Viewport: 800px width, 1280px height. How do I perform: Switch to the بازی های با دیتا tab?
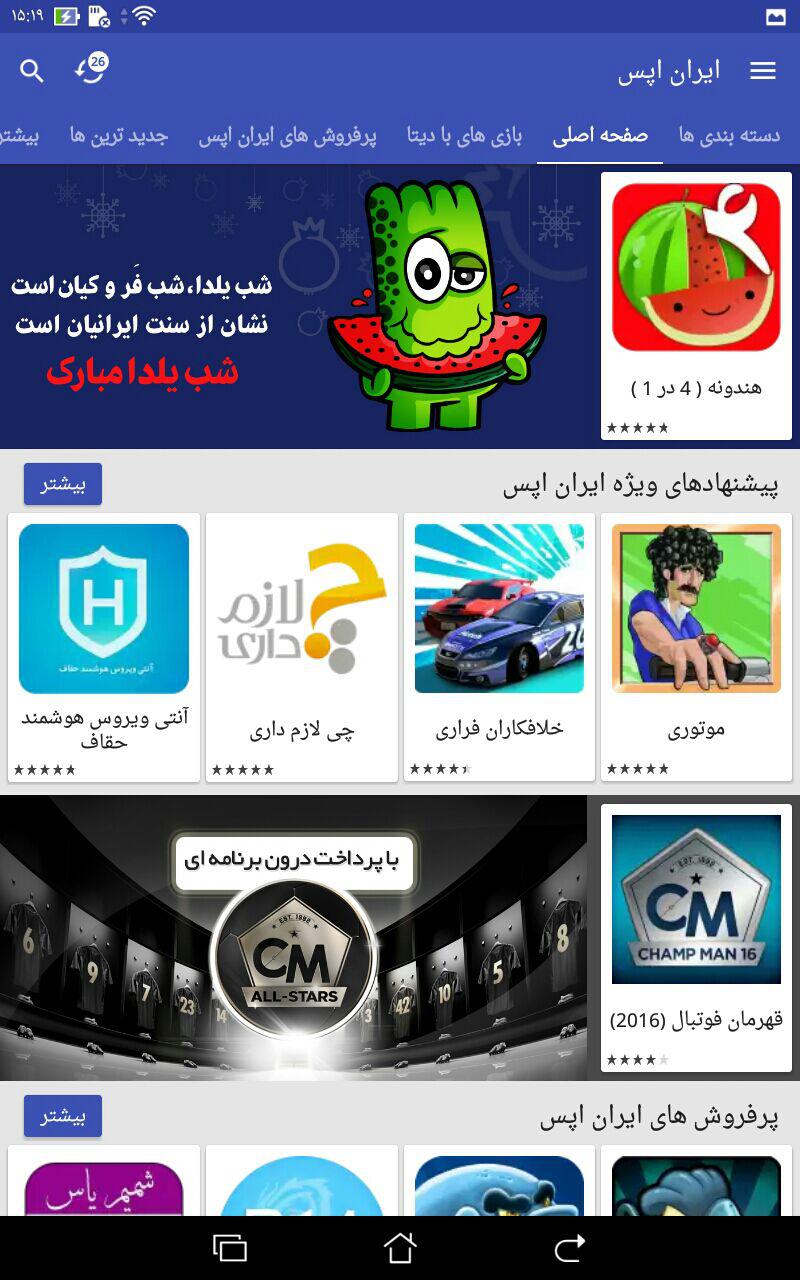click(x=464, y=136)
